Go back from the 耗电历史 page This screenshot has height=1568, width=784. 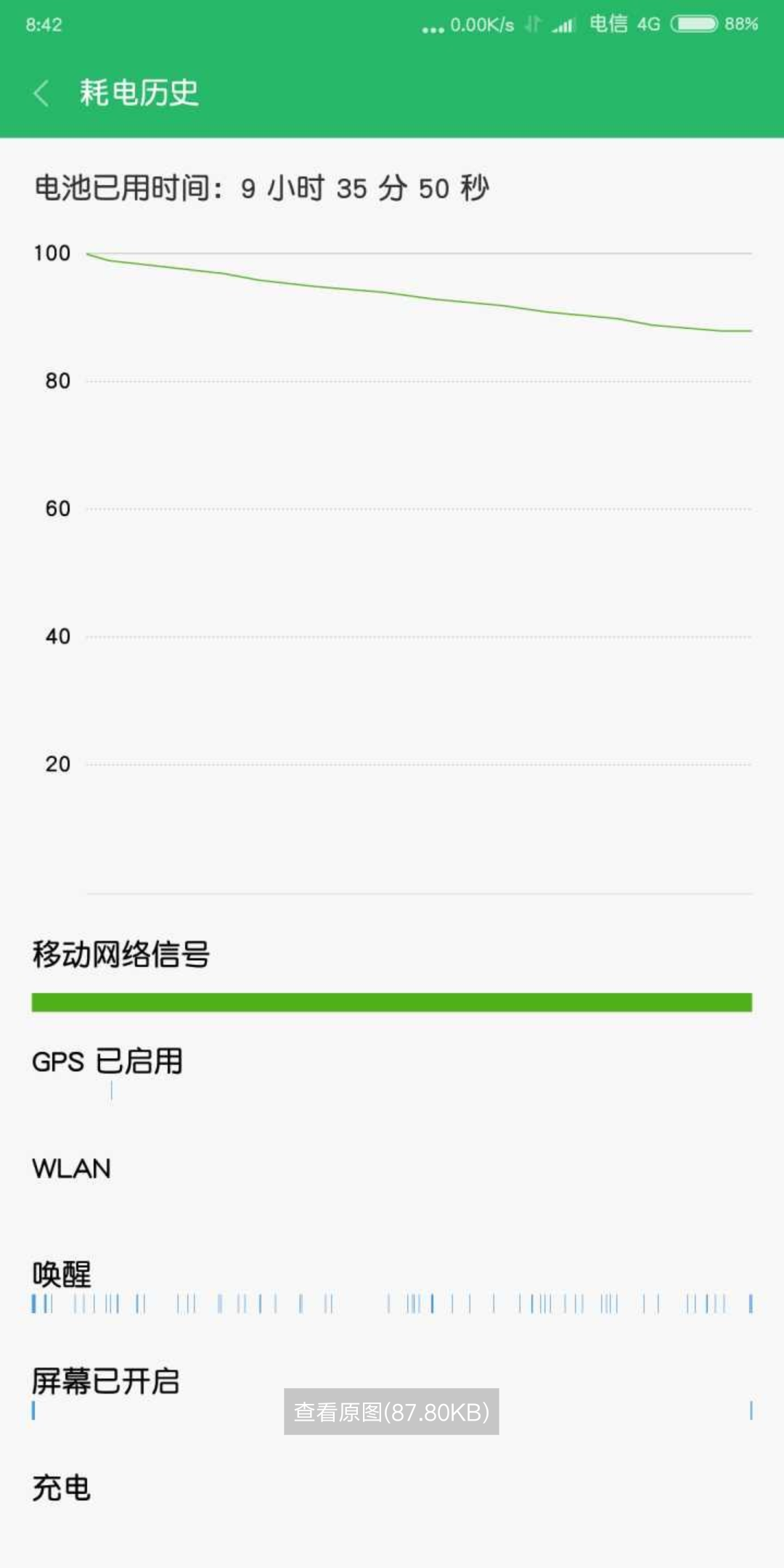click(x=41, y=93)
